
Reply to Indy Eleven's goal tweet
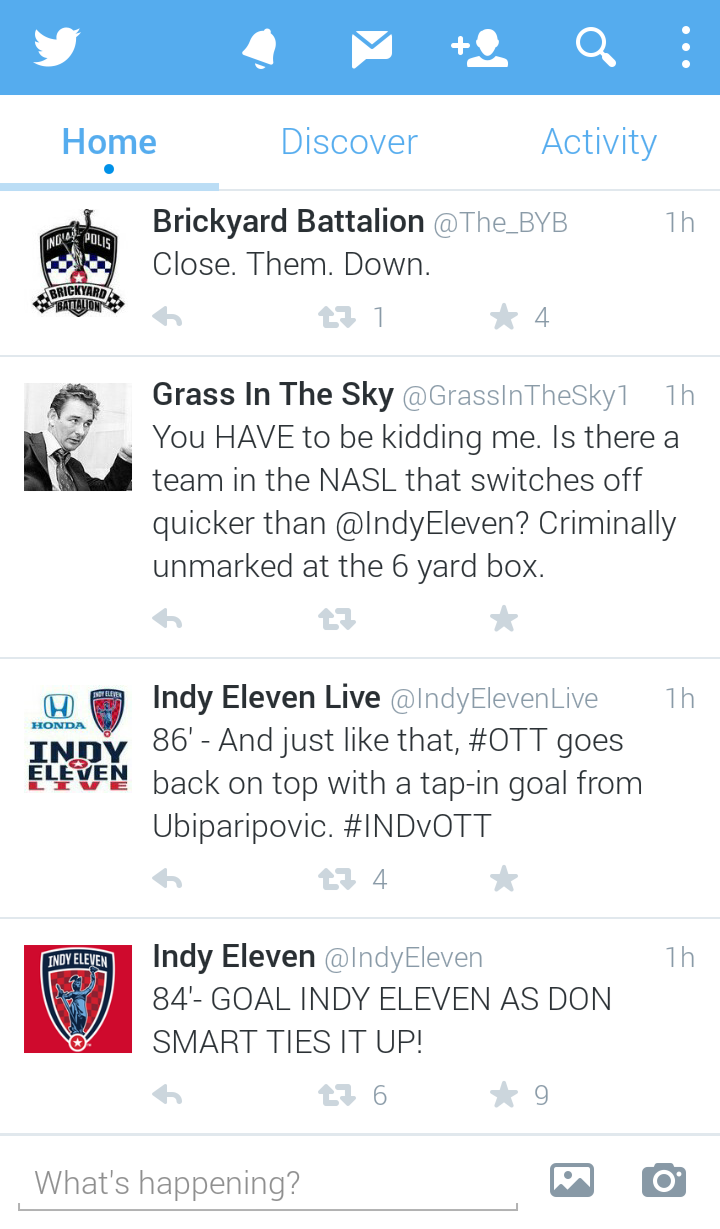(167, 1096)
